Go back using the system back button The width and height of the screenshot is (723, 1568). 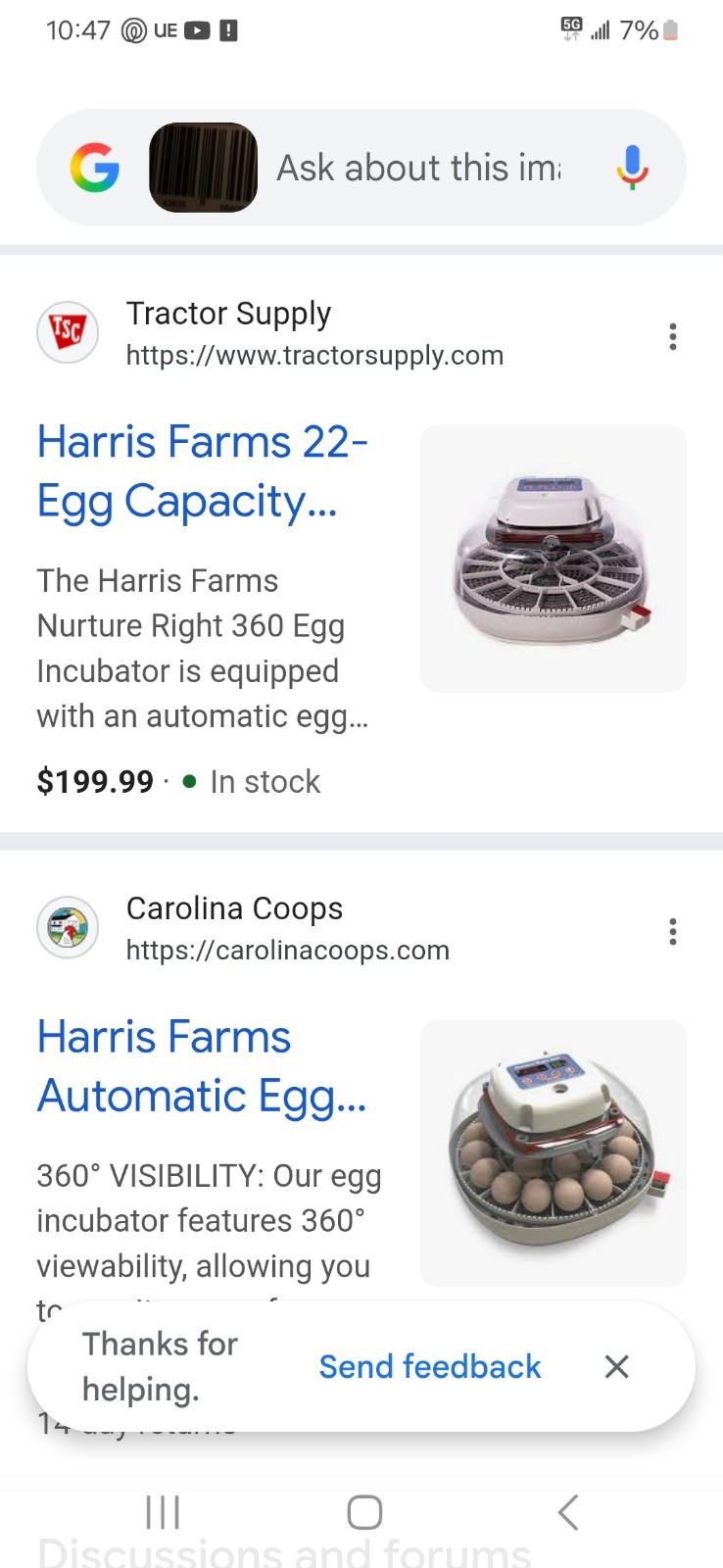[568, 1512]
